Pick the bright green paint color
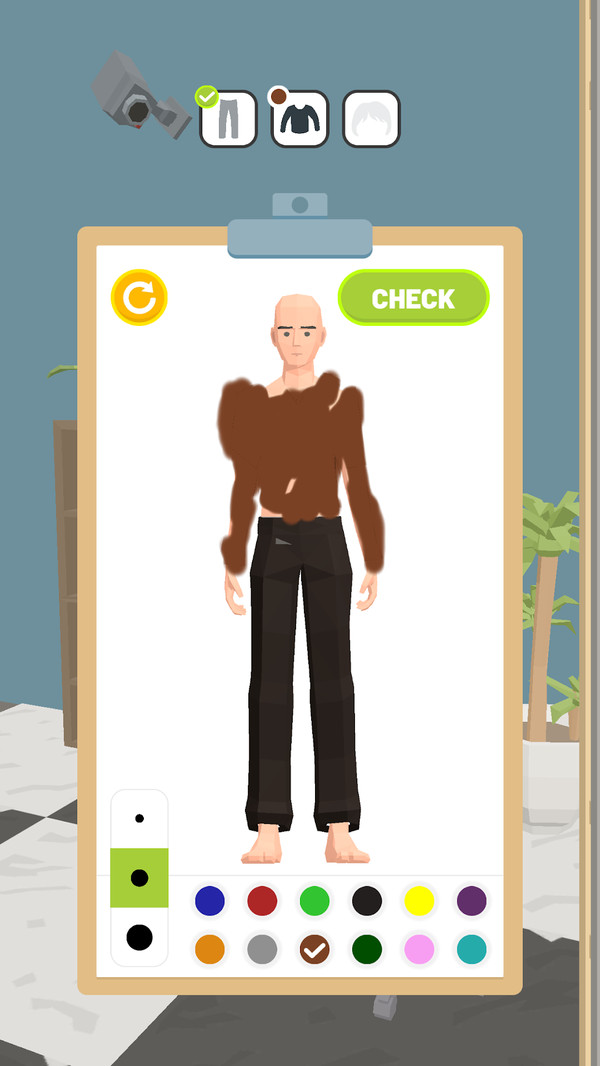Viewport: 600px width, 1066px height. coord(315,901)
